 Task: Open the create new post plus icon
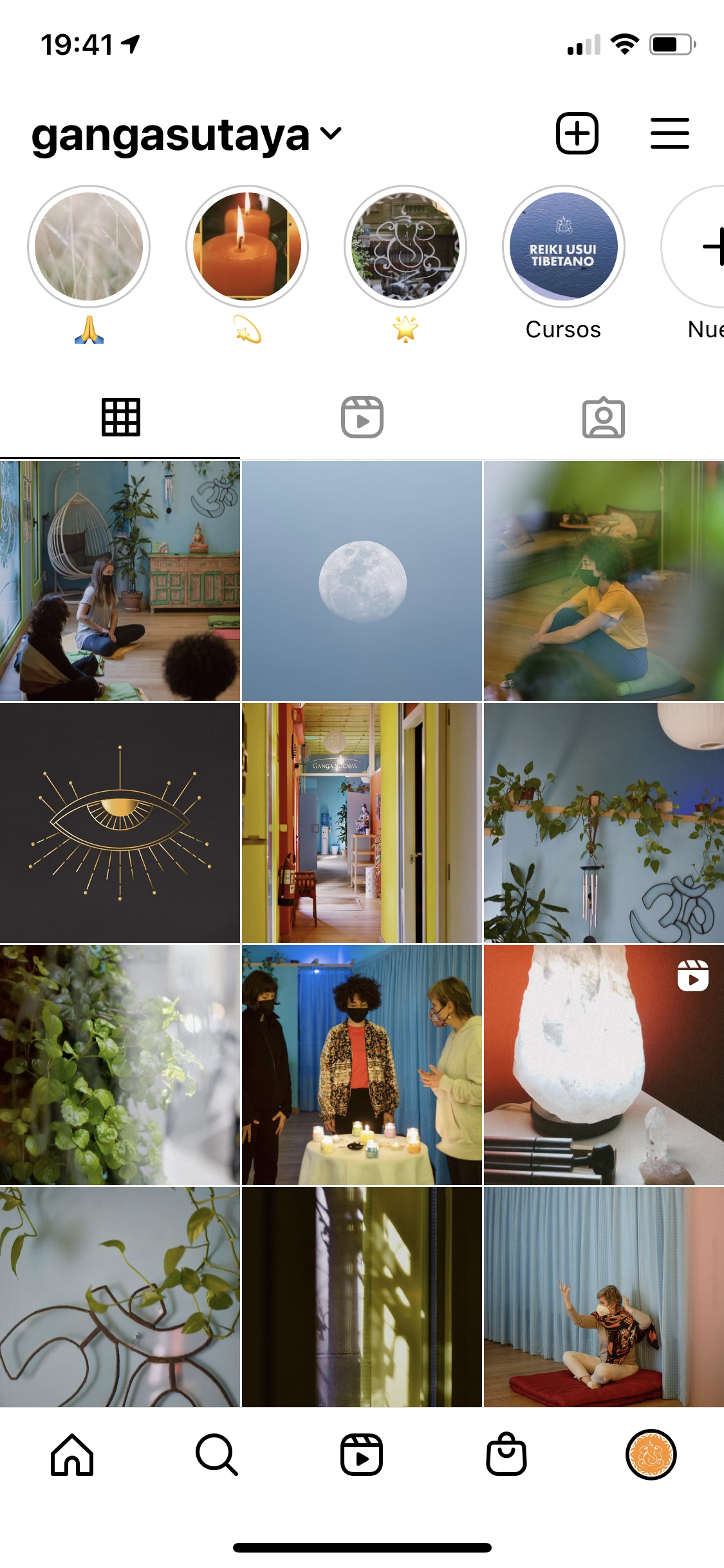pos(577,133)
